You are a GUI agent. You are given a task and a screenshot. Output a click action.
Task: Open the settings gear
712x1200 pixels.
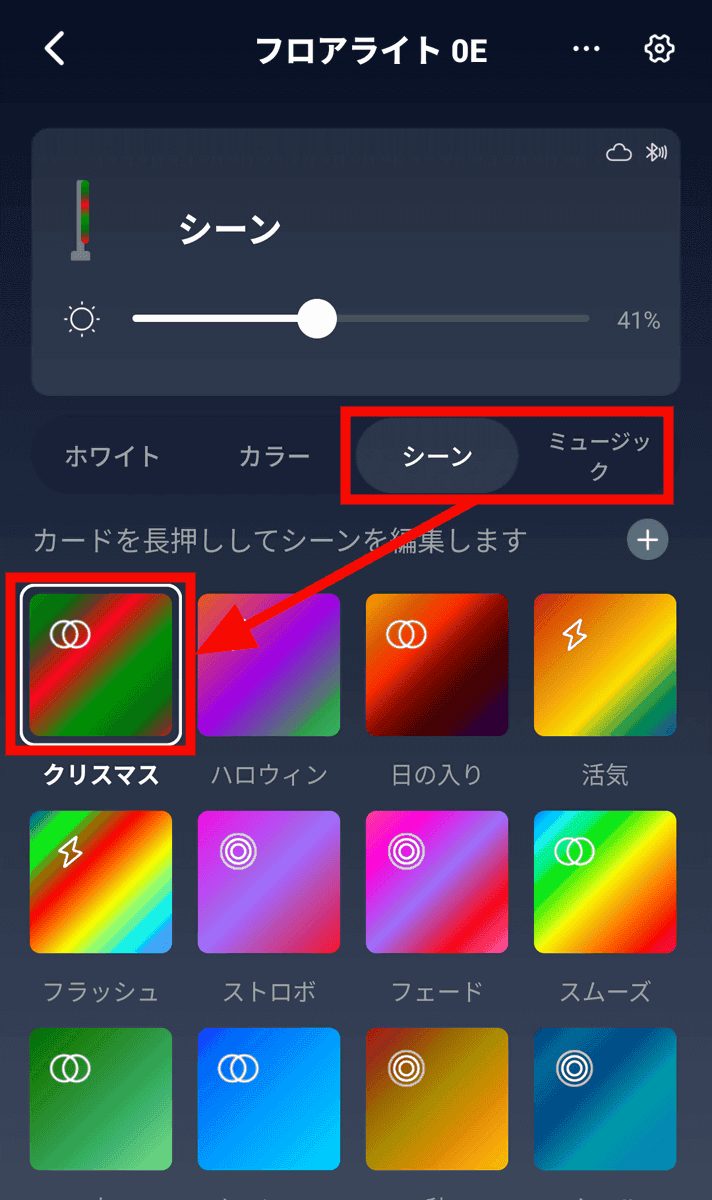pyautogui.click(x=659, y=49)
